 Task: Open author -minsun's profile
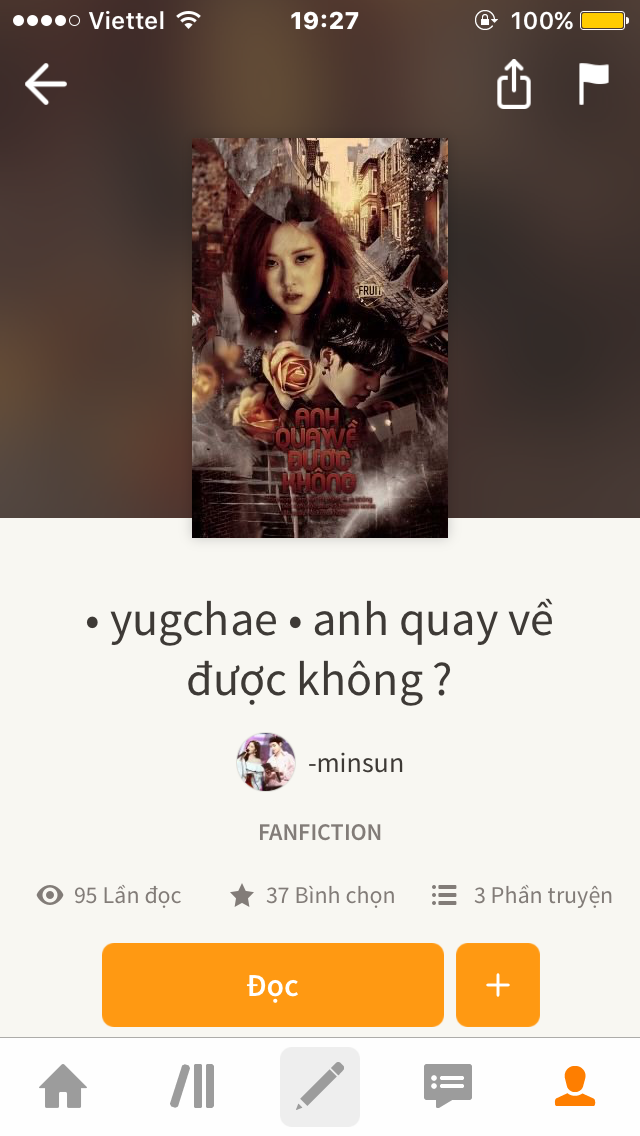pos(320,763)
